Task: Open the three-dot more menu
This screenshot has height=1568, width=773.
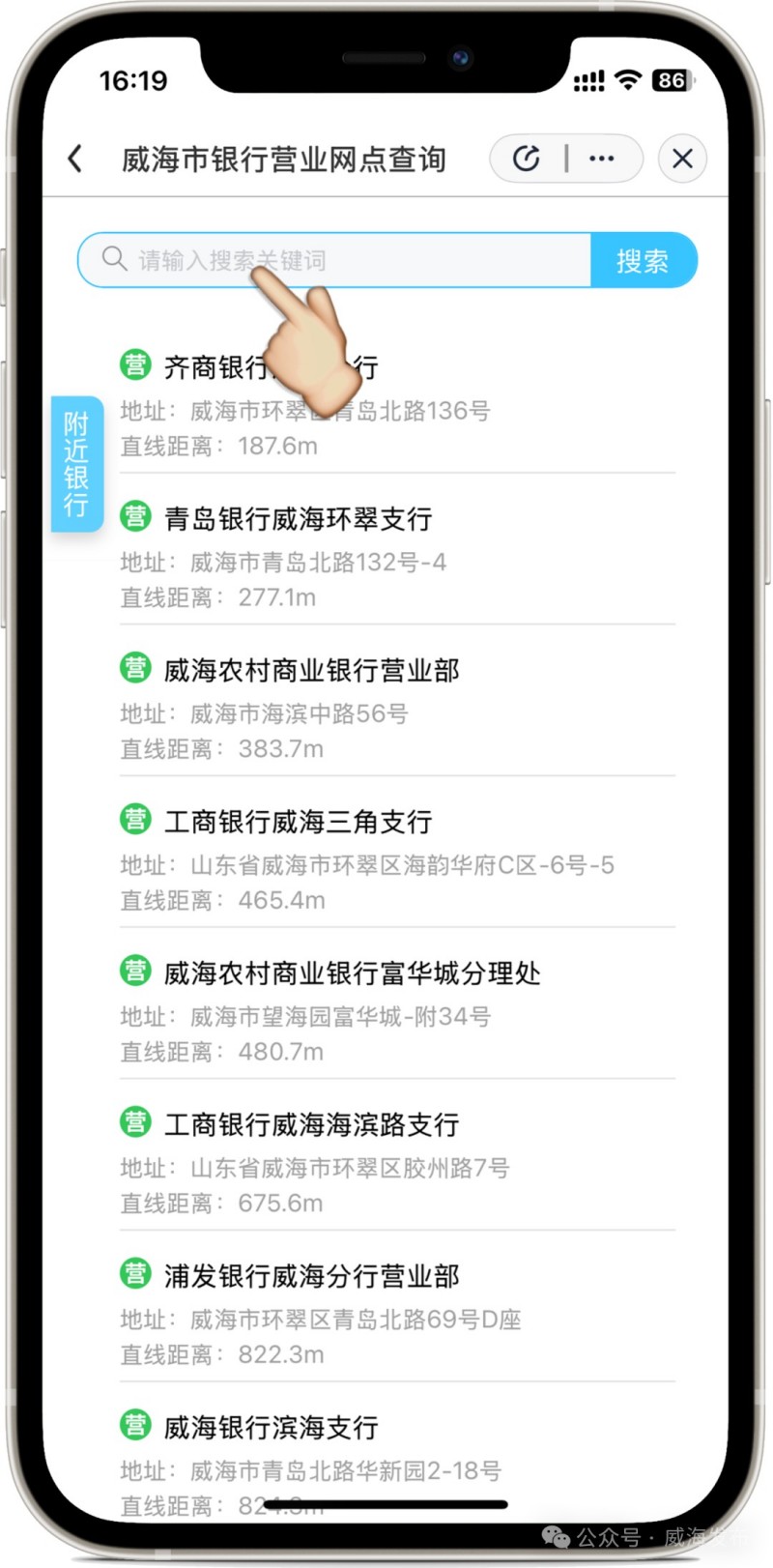Action: coord(601,159)
